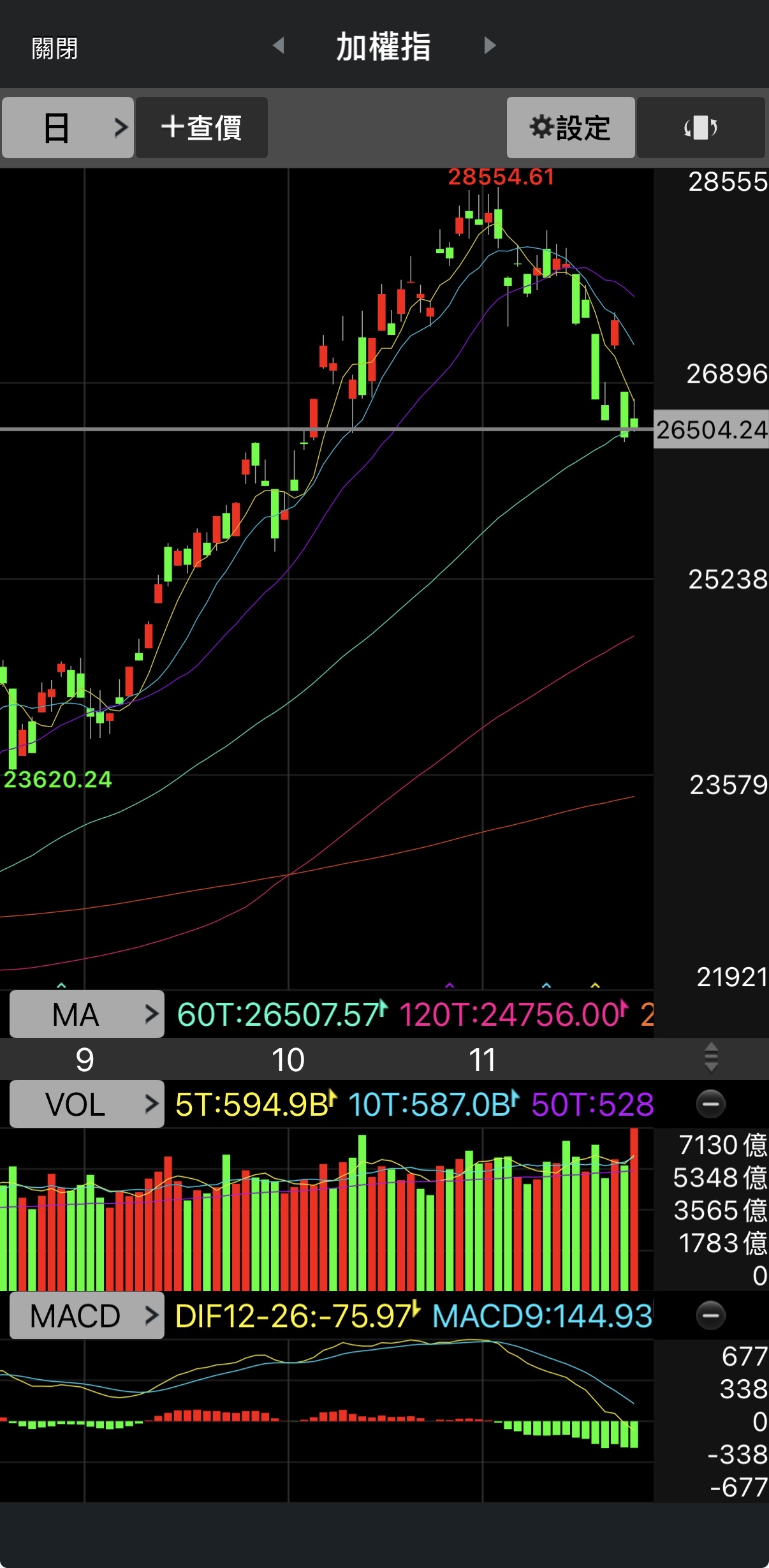This screenshot has width=769, height=1568.
Task: Remove the MACD panel with minus
Action: coord(710,1315)
